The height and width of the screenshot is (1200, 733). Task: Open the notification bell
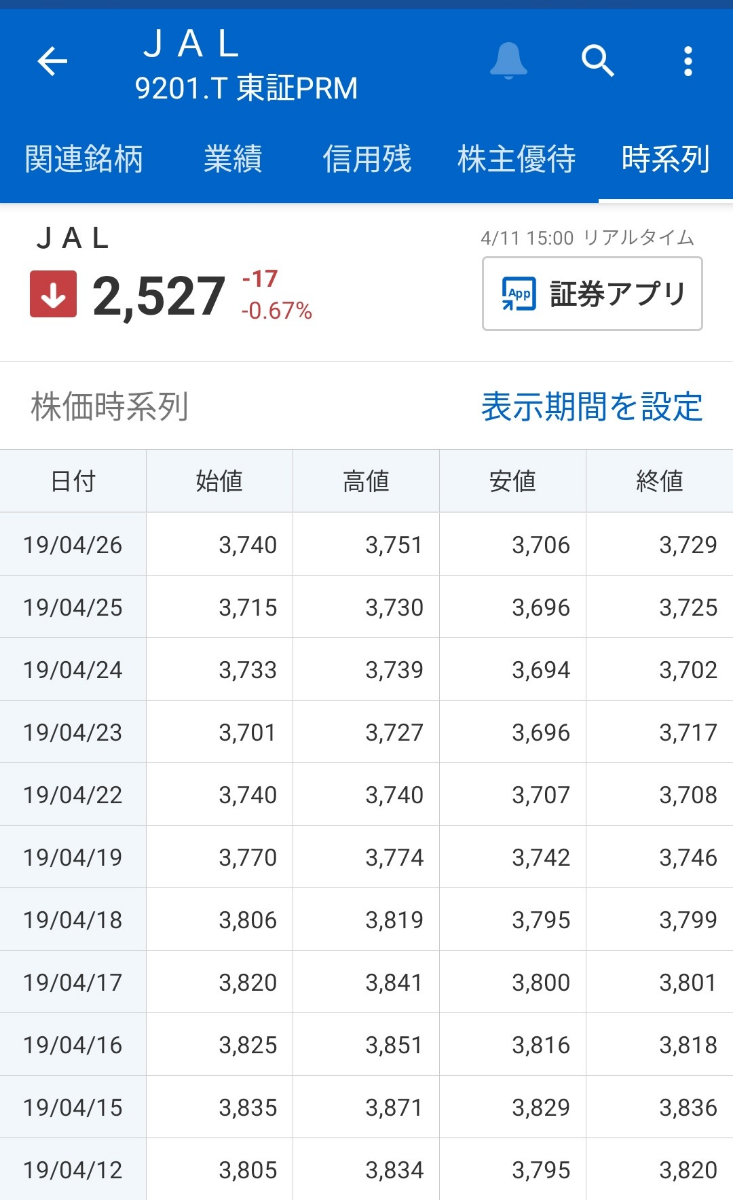pos(509,61)
